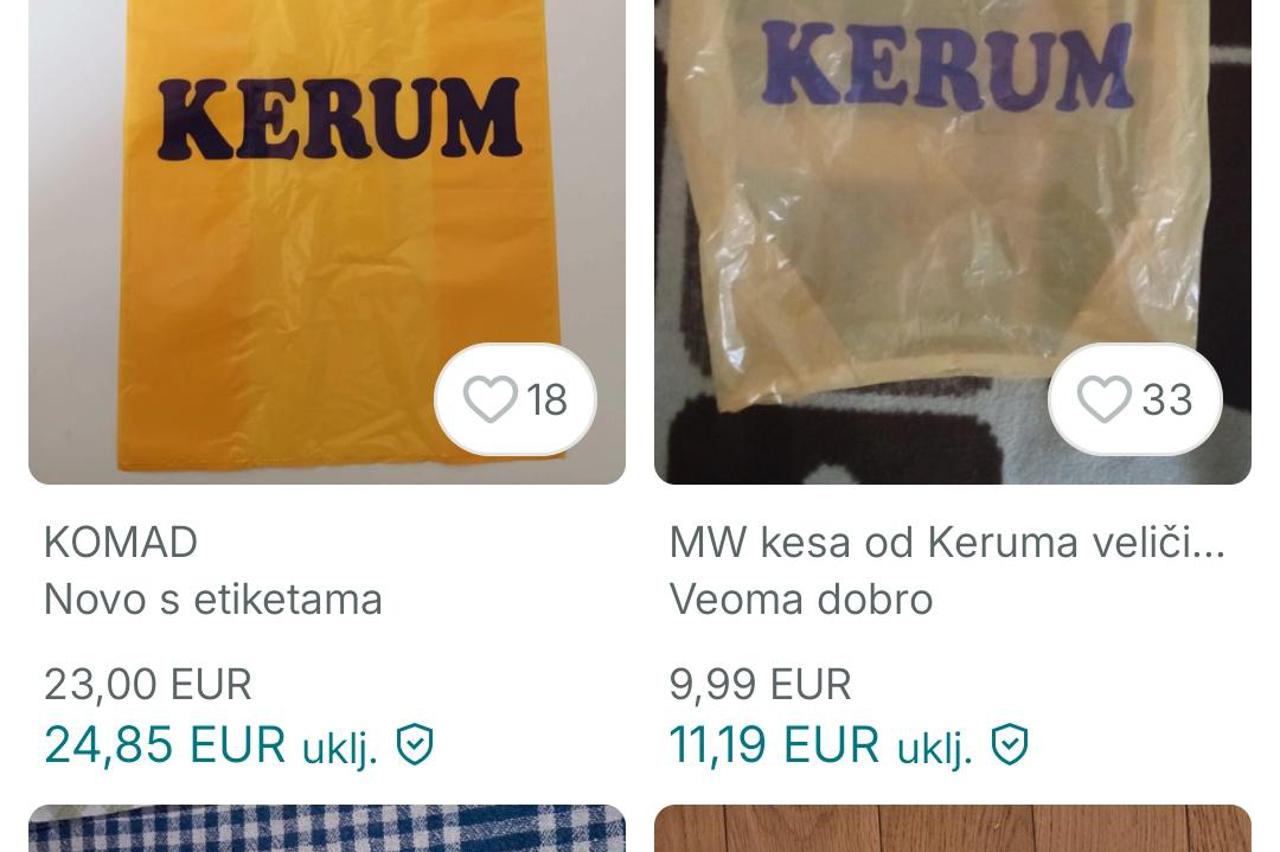Viewport: 1280px width, 852px height.
Task: View buyer protection info for 11,19 EUR price
Action: (x=1009, y=745)
